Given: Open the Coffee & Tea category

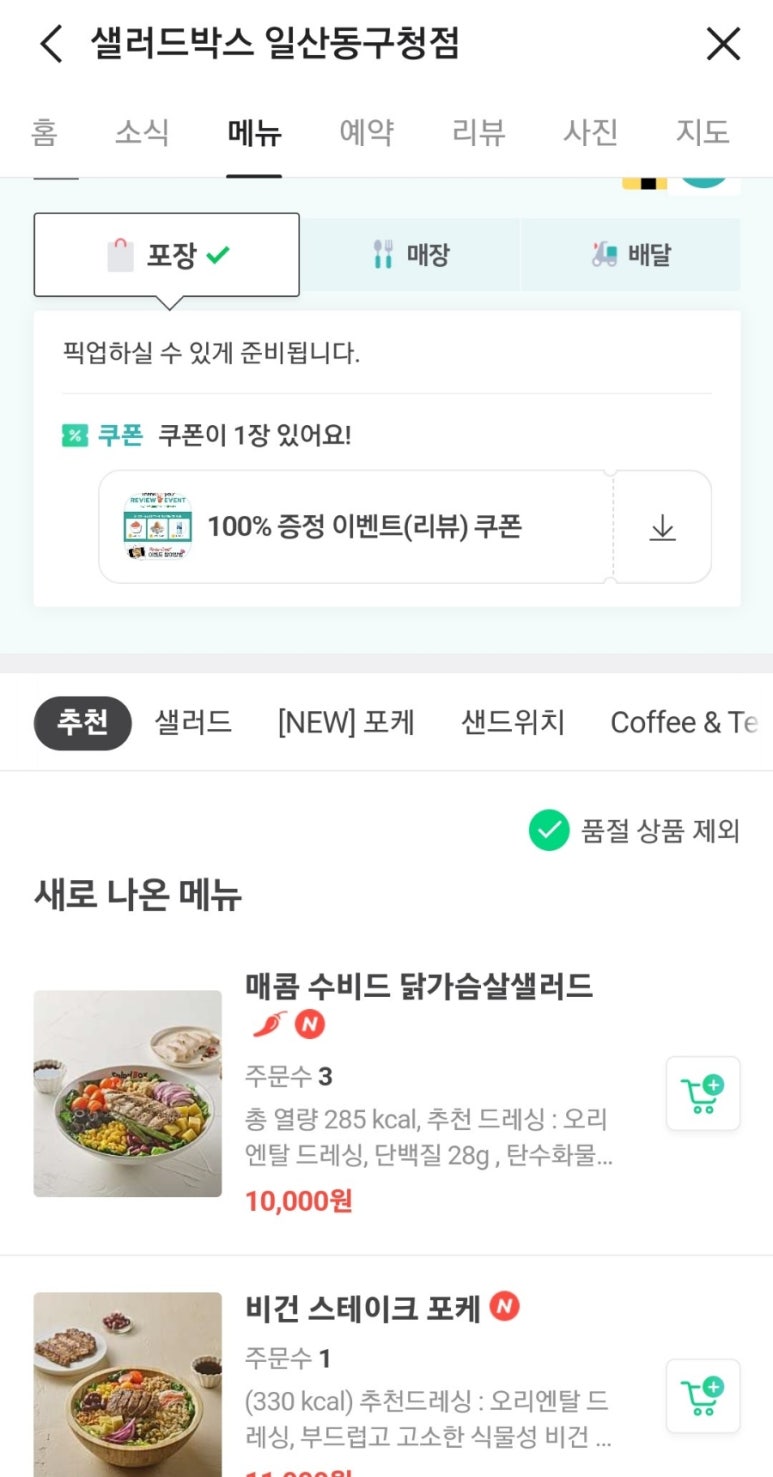Looking at the screenshot, I should [684, 723].
